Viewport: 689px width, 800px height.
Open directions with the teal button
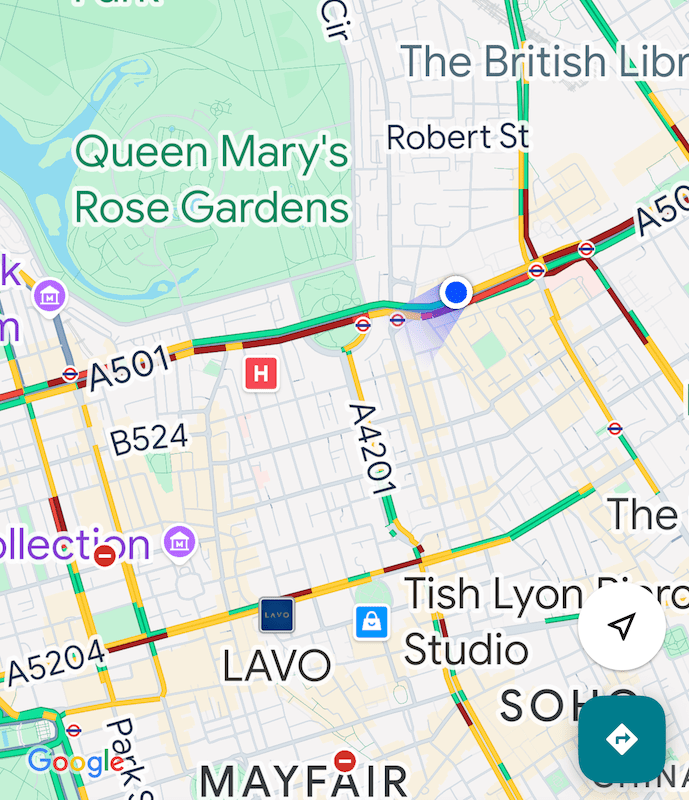621,739
